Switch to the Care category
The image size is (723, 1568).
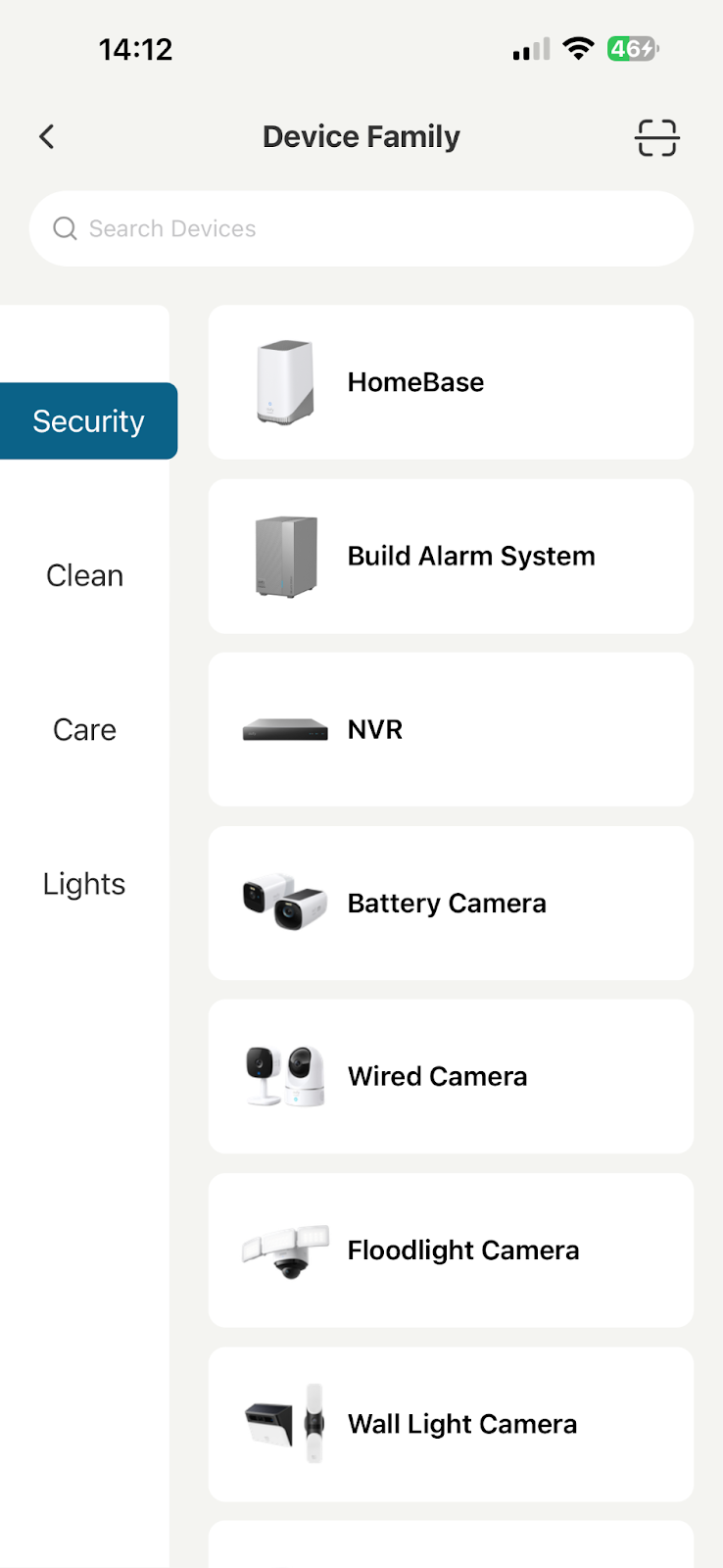(85, 730)
